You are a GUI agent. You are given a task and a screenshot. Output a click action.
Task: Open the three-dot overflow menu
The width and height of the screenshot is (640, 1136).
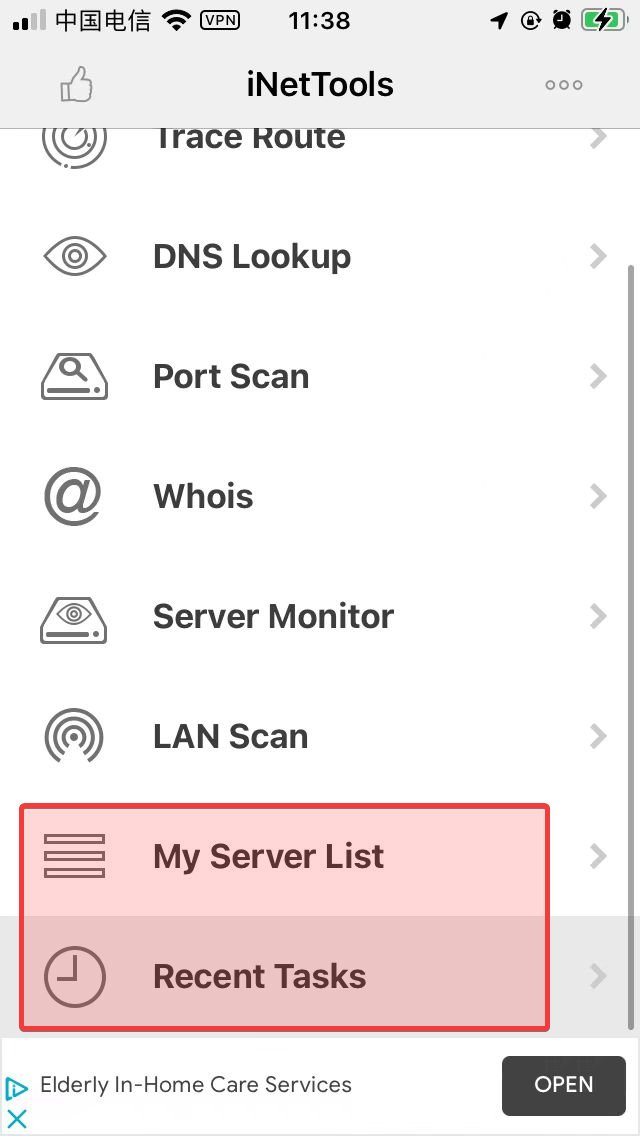(x=563, y=85)
